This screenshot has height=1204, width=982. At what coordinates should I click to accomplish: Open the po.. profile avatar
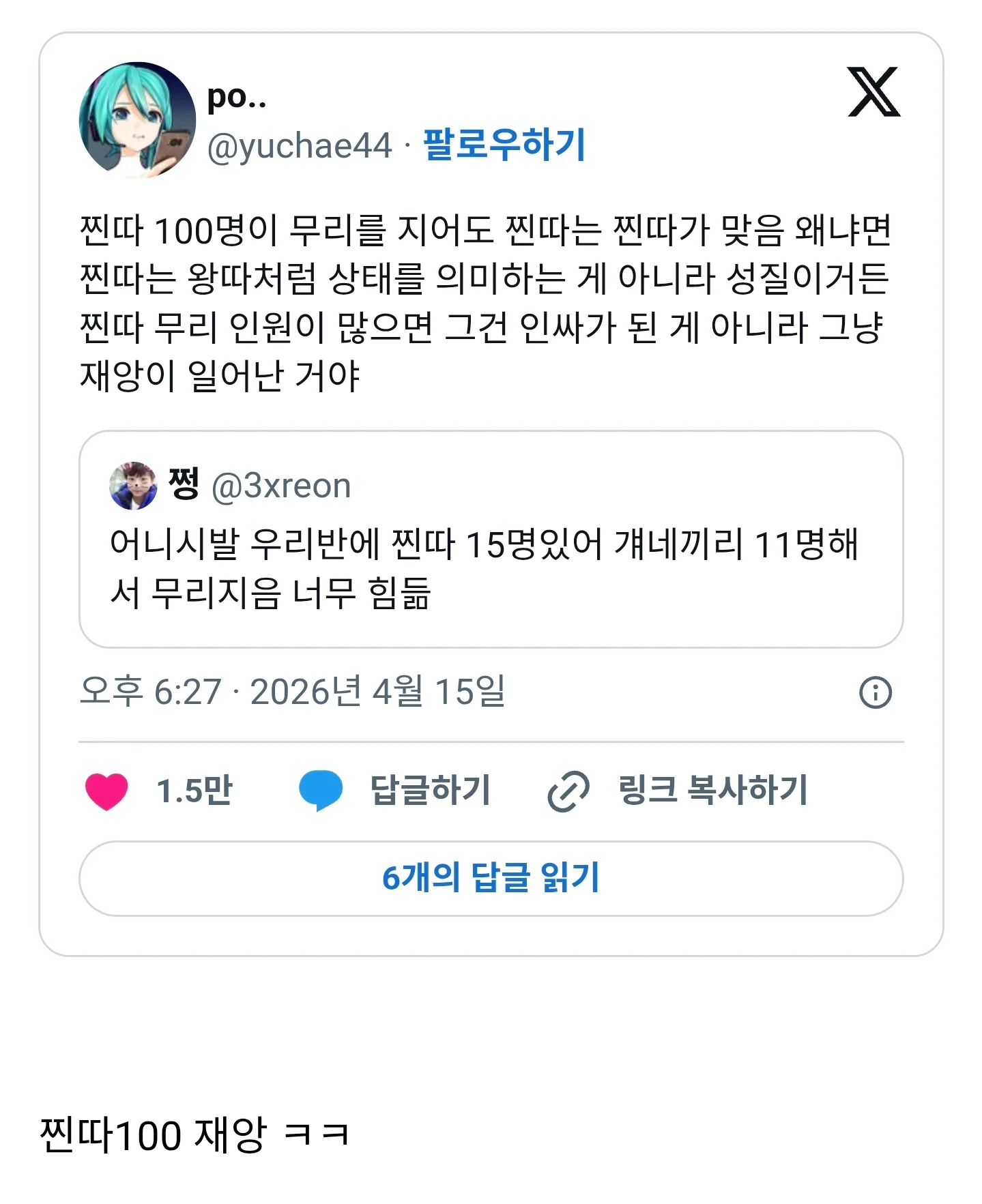pyautogui.click(x=137, y=120)
